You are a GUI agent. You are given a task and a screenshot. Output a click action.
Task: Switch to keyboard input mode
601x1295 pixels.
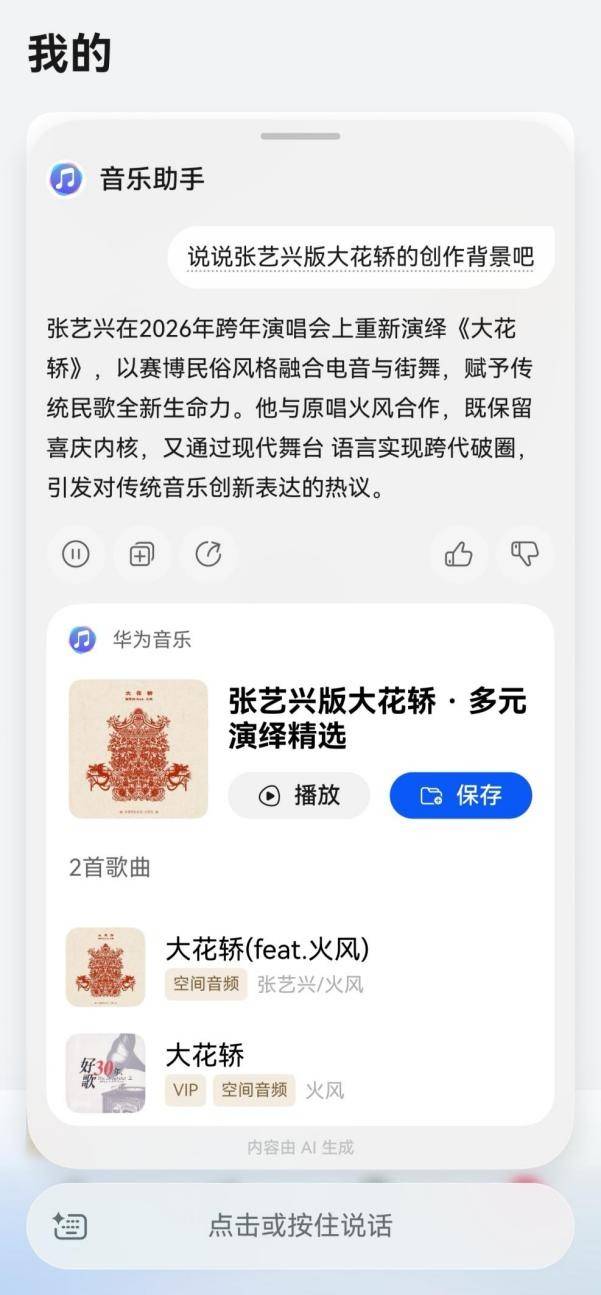tap(70, 1226)
